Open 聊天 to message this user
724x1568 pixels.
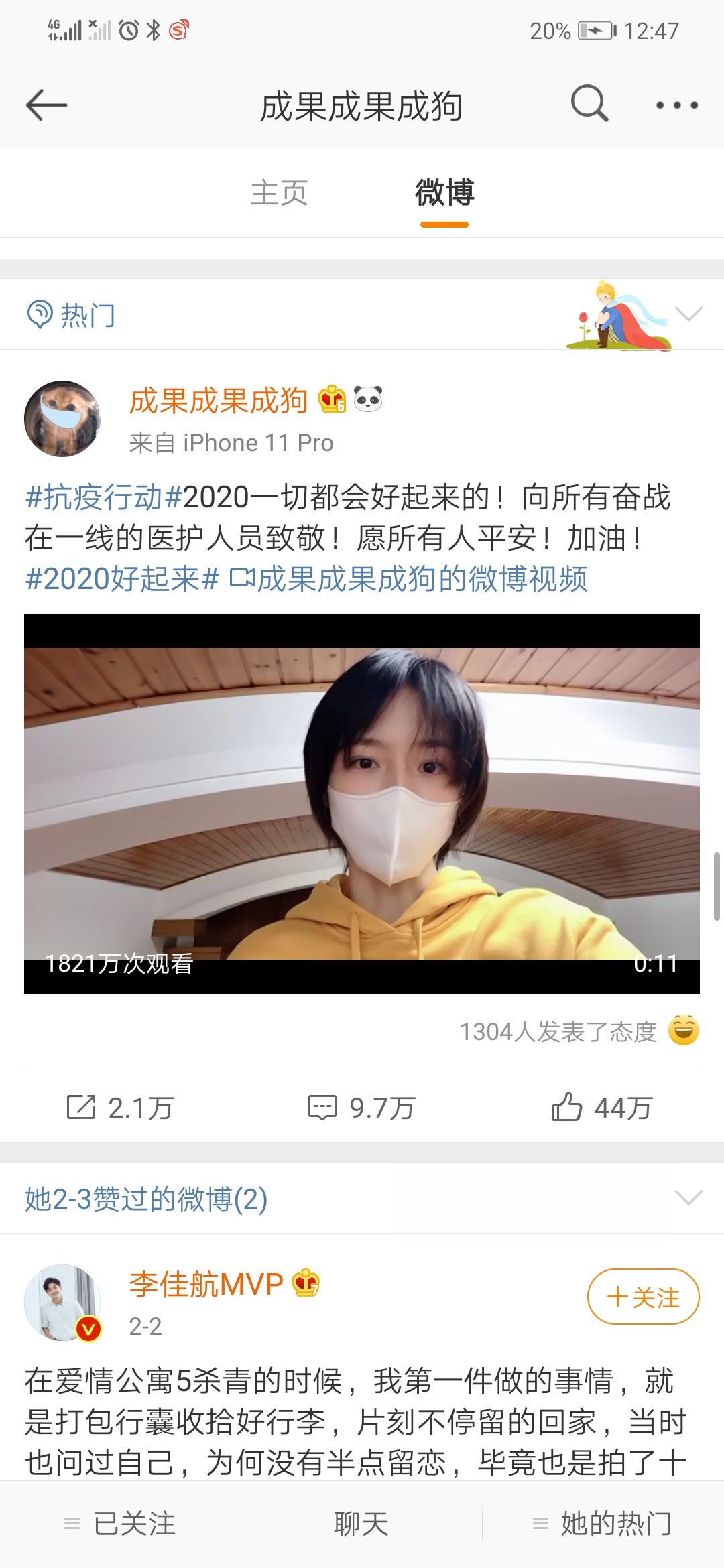(361, 1524)
